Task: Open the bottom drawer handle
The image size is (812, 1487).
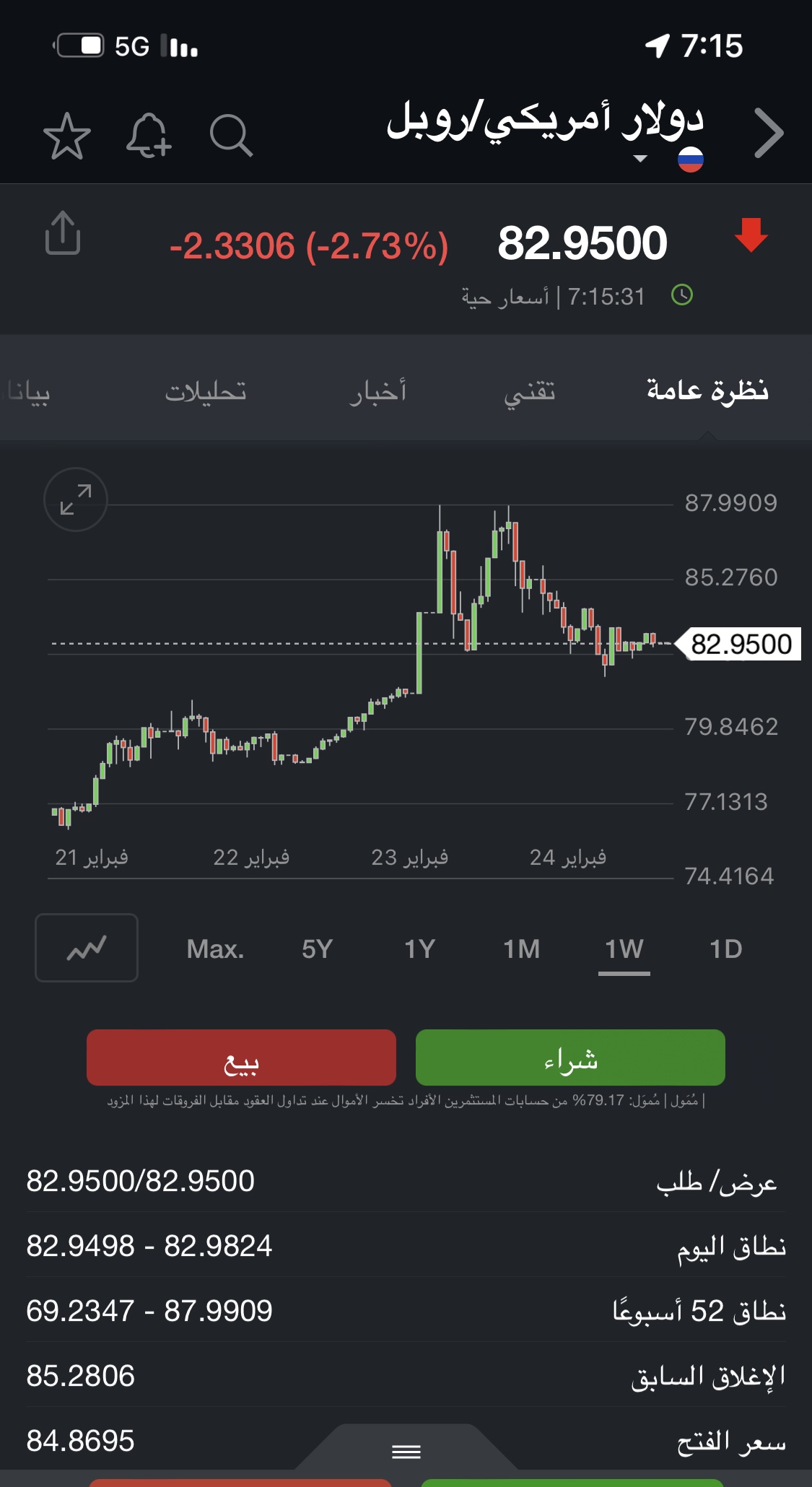Action: click(406, 1451)
